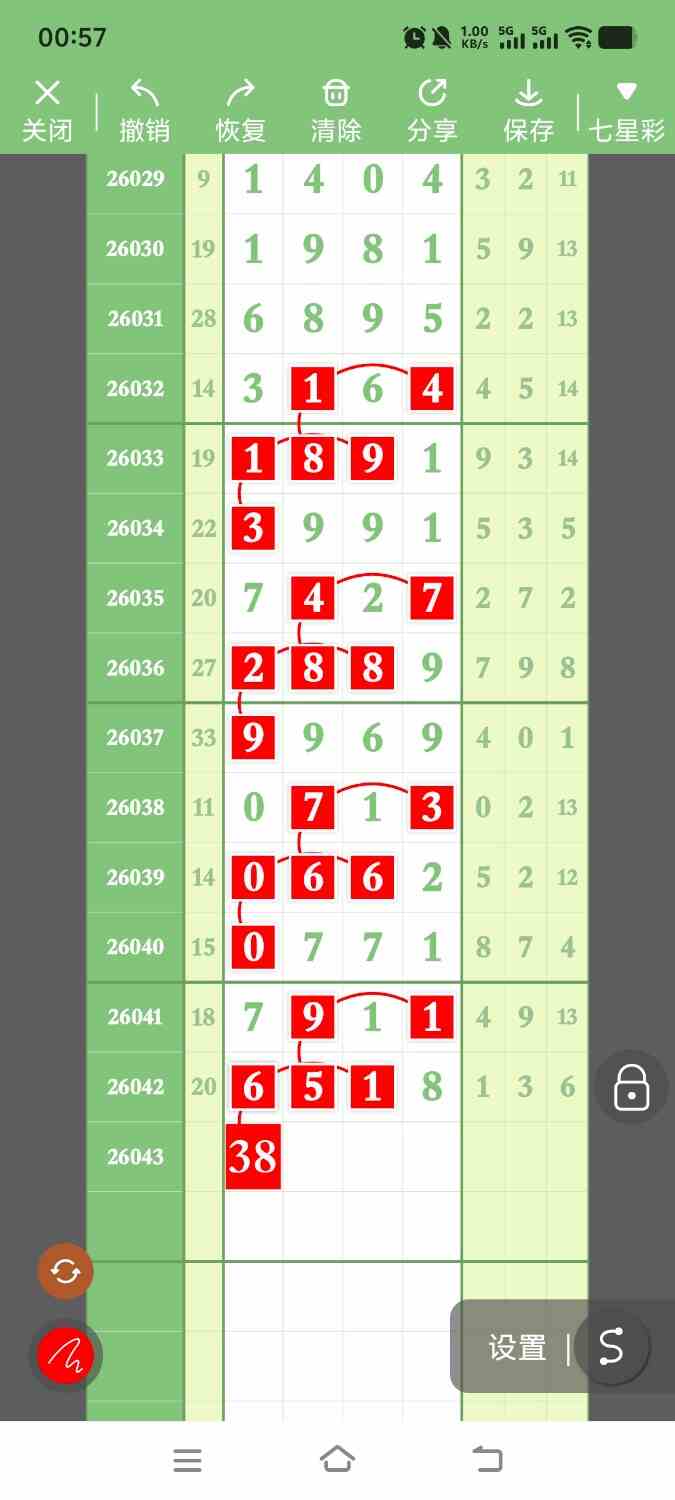Save the chart with 保存
675x1500 pixels.
[528, 112]
